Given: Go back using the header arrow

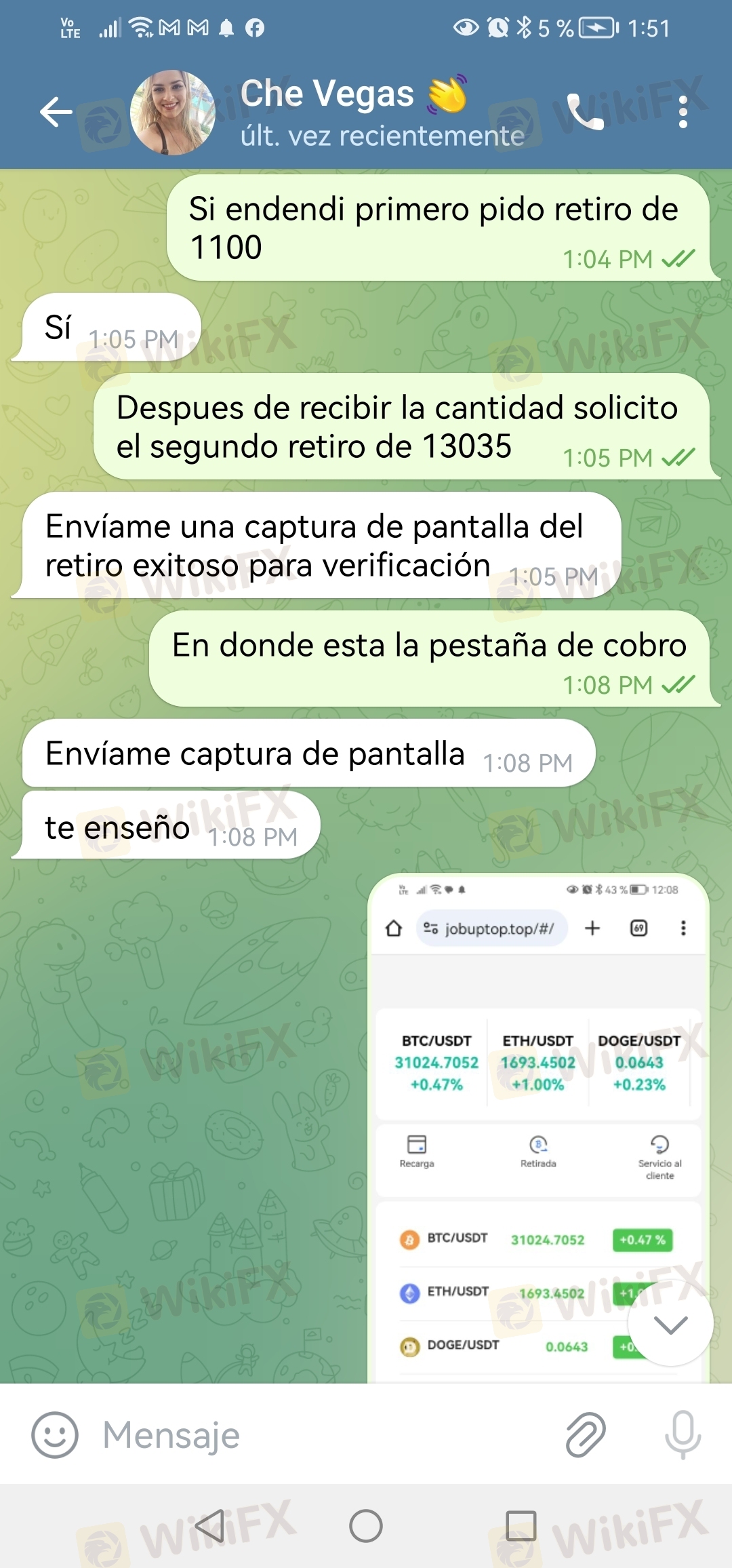Looking at the screenshot, I should pos(56,112).
